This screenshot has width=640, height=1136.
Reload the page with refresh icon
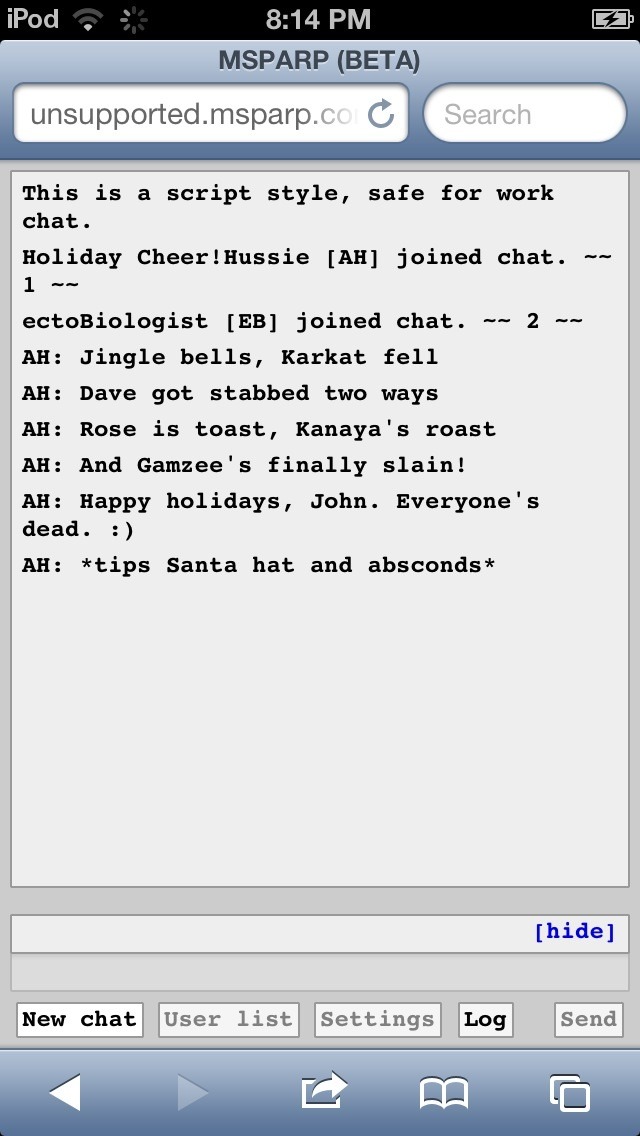click(381, 114)
